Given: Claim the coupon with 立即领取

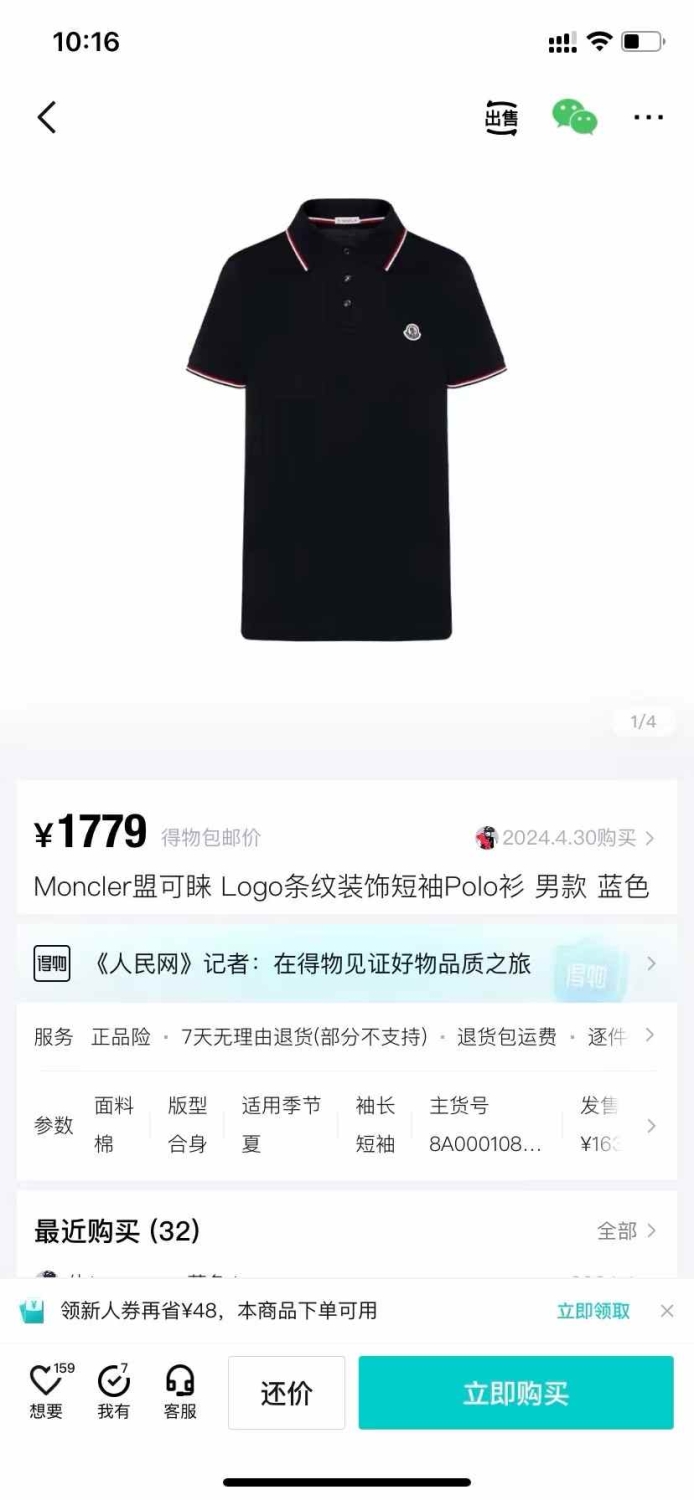Looking at the screenshot, I should point(593,1311).
